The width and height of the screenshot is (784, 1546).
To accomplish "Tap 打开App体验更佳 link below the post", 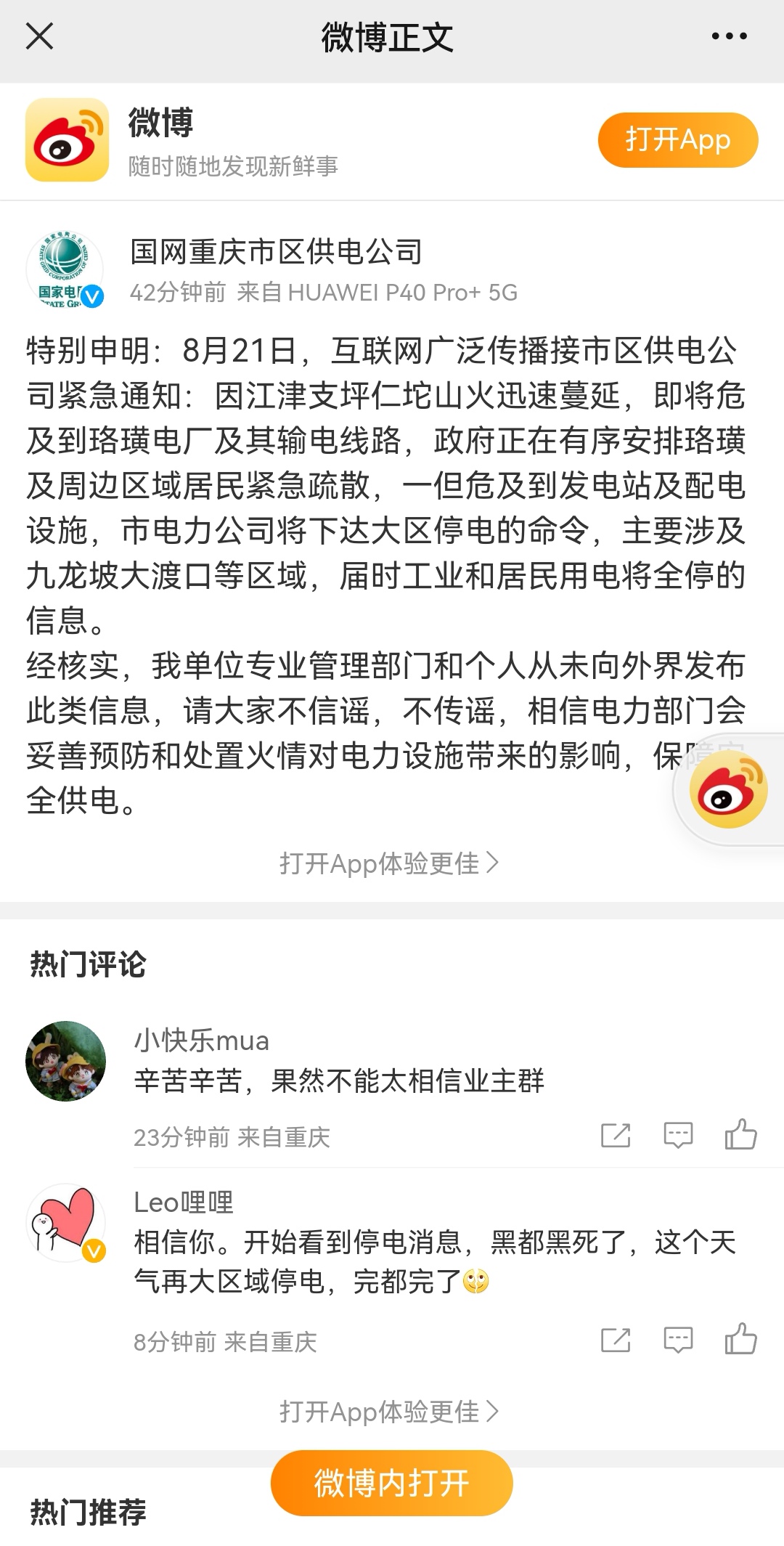I will 390,863.
